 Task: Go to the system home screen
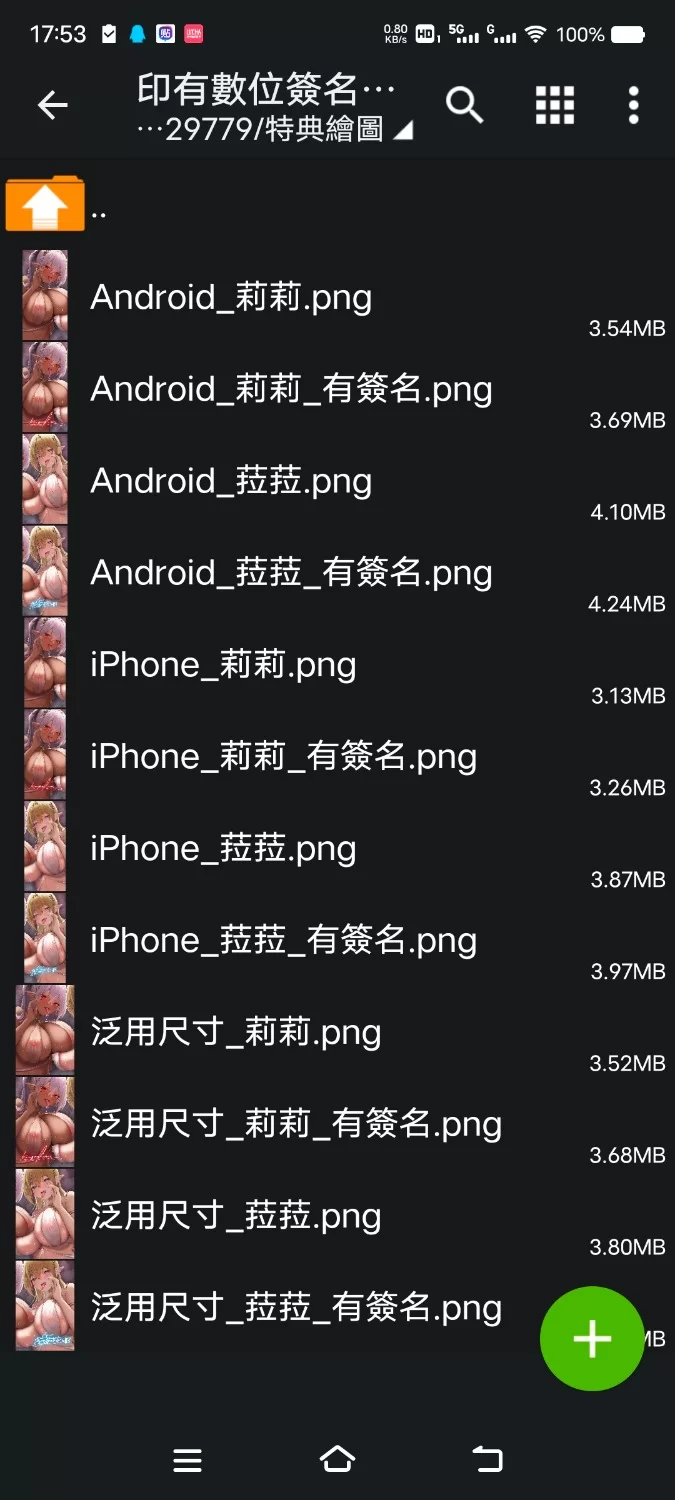337,1460
